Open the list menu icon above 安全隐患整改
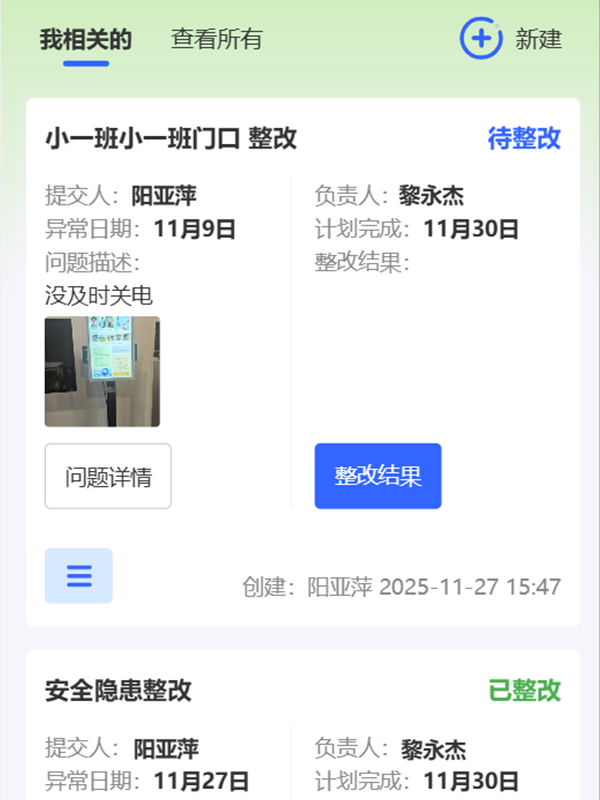The image size is (600, 800). pos(79,576)
